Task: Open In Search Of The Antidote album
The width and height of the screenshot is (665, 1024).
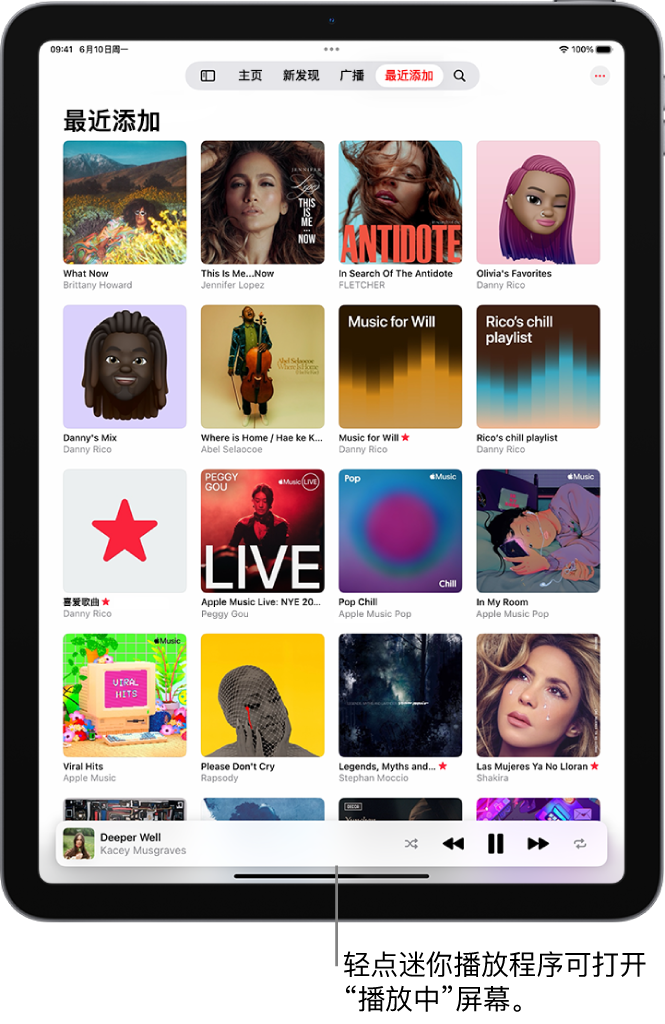Action: coord(400,202)
